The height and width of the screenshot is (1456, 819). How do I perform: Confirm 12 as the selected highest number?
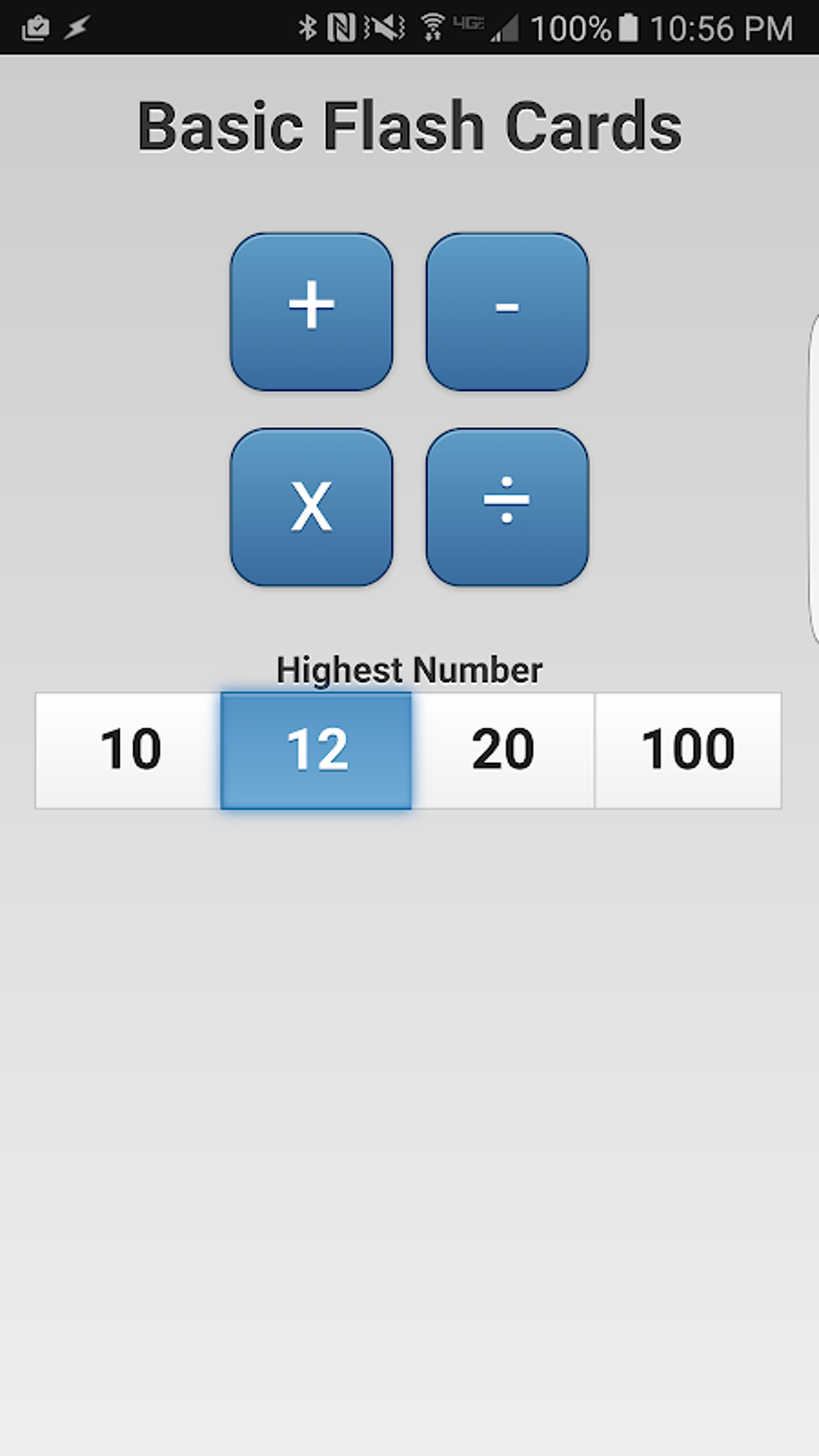pos(316,748)
